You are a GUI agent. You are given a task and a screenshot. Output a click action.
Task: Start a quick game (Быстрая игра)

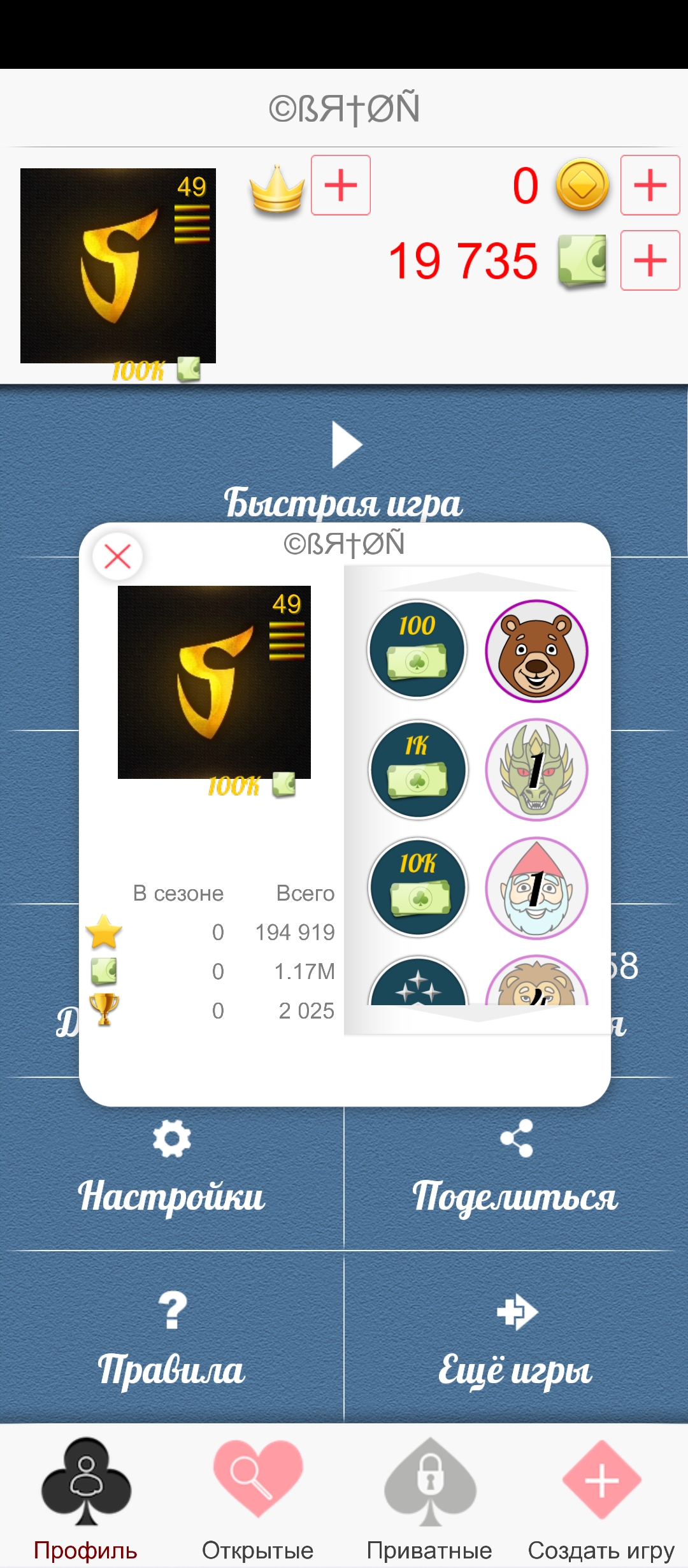(x=344, y=472)
